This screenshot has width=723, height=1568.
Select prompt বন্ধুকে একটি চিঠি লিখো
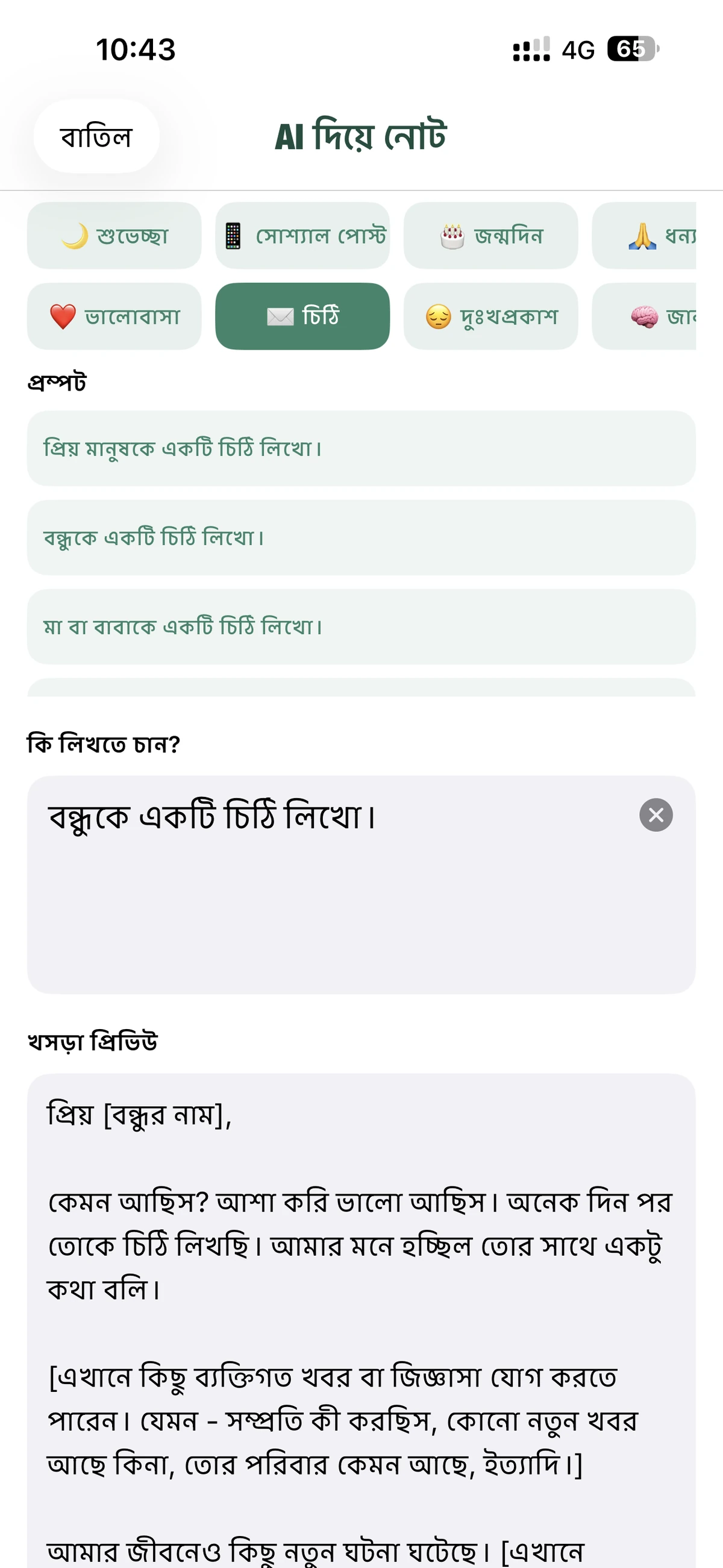click(x=360, y=537)
